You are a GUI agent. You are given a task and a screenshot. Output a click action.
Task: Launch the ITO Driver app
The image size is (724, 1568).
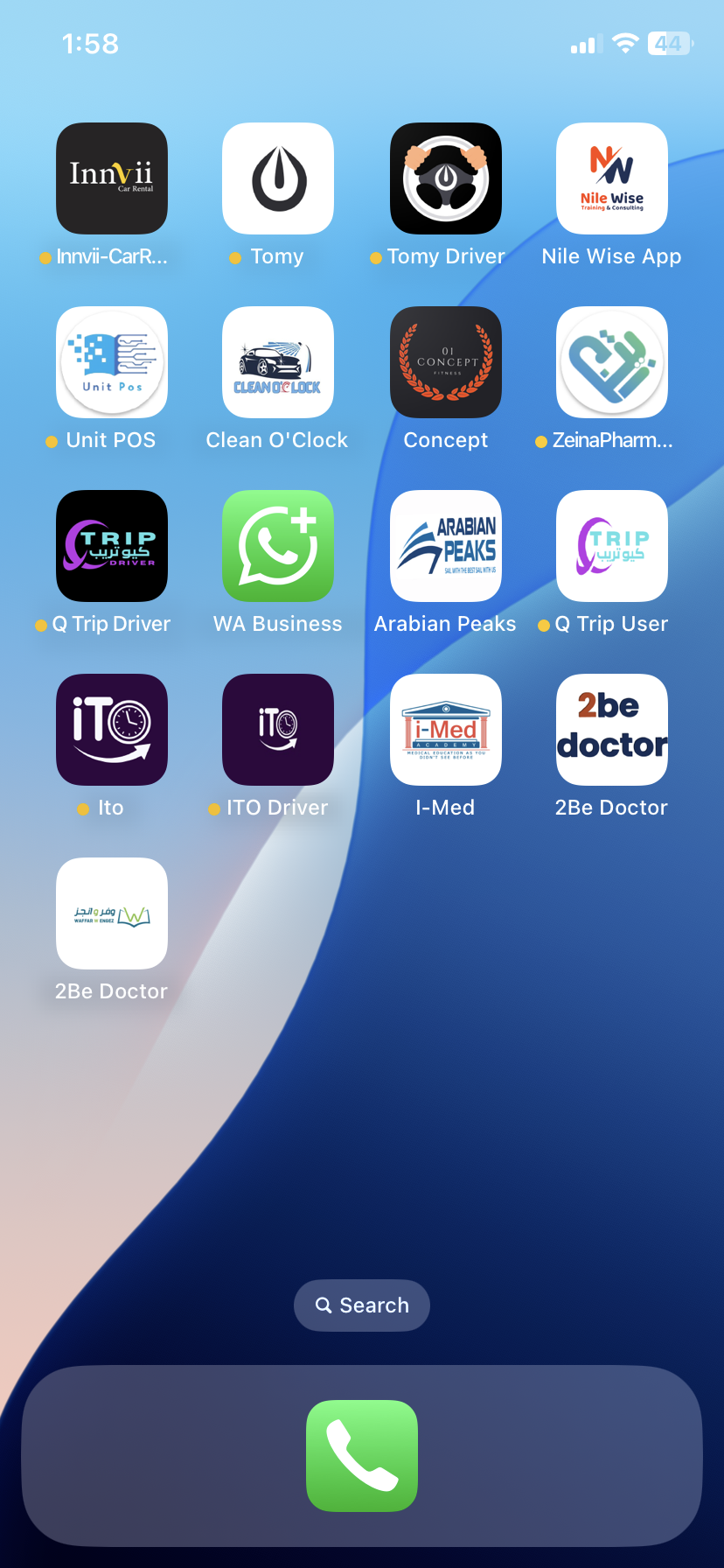tap(278, 730)
